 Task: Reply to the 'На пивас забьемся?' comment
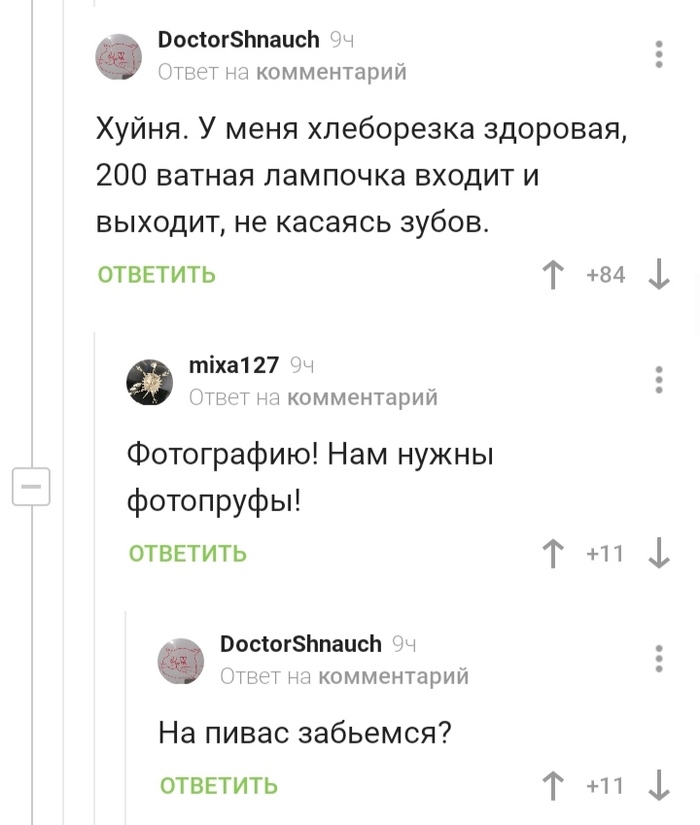(219, 786)
